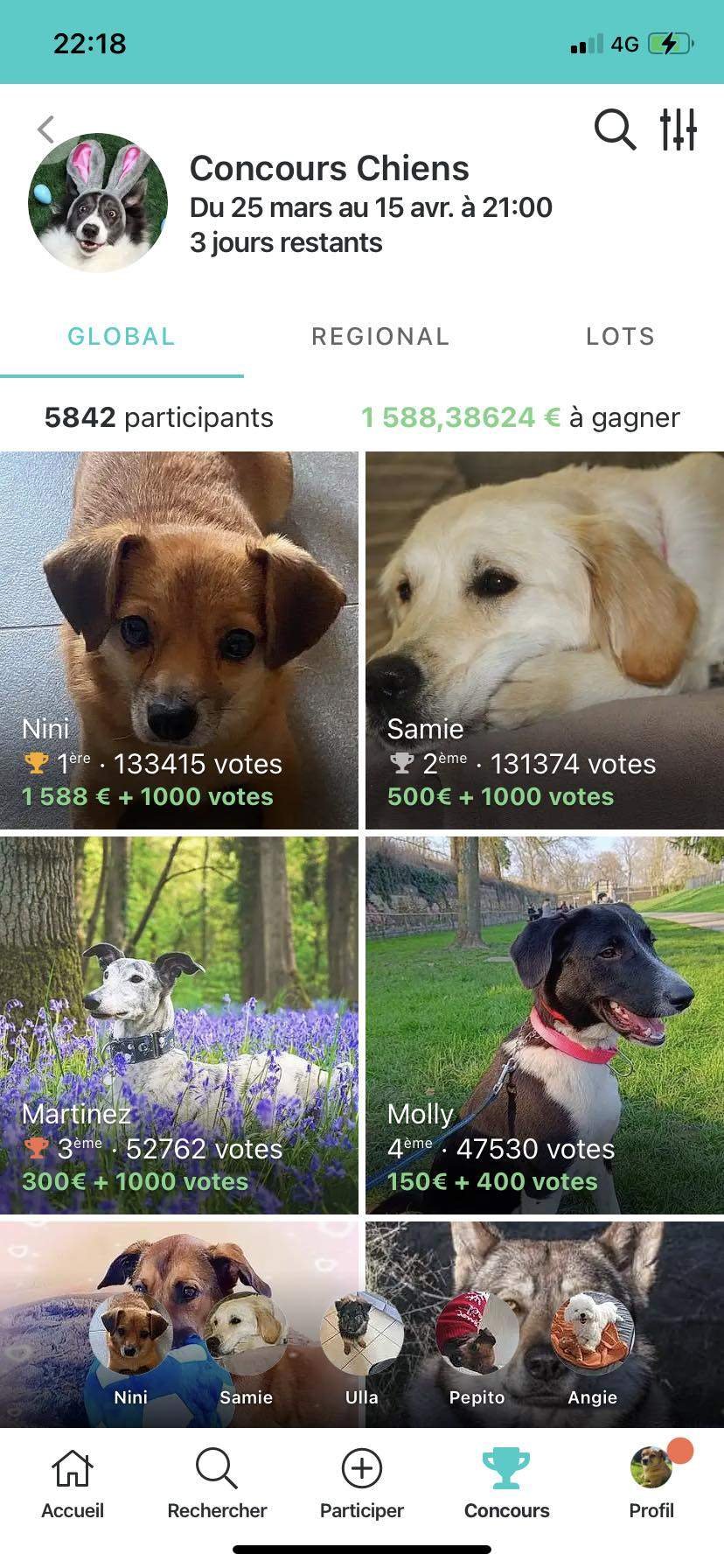
Task: Open the search magnifier icon
Action: 615,129
